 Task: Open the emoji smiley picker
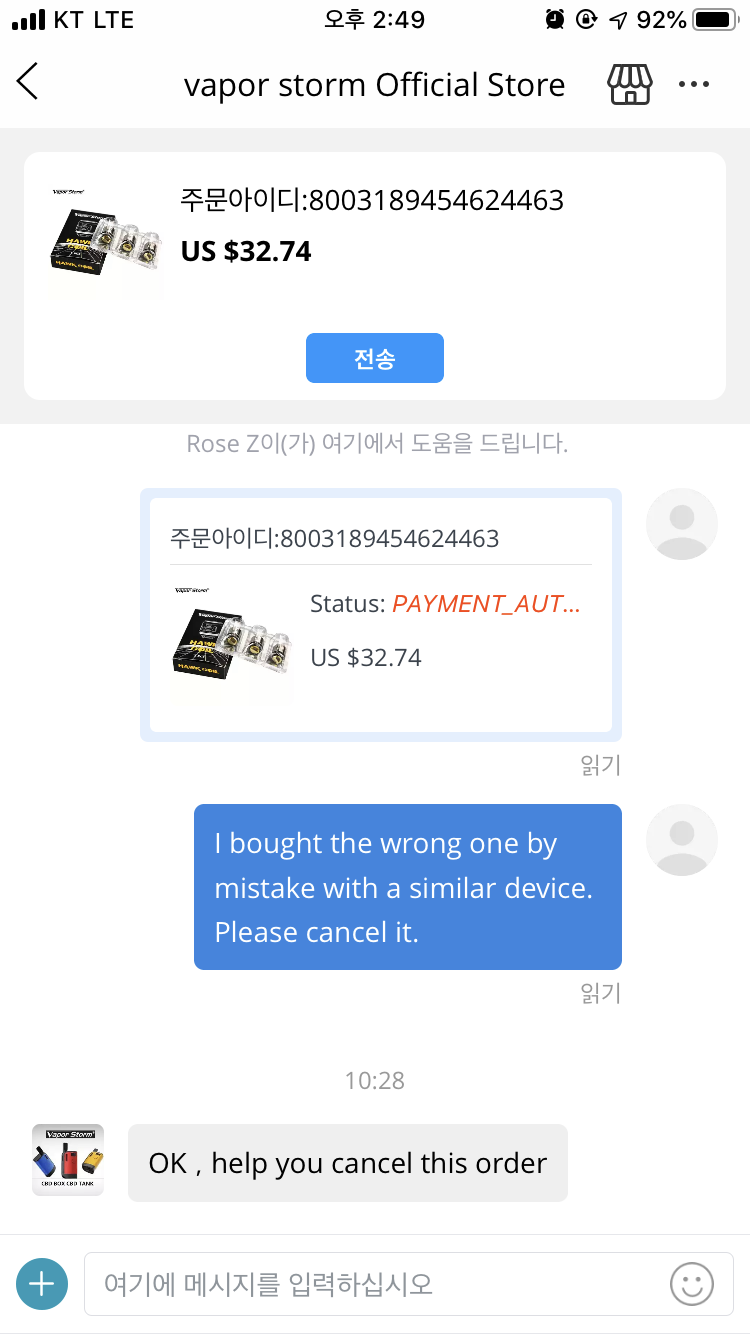pyautogui.click(x=692, y=1283)
